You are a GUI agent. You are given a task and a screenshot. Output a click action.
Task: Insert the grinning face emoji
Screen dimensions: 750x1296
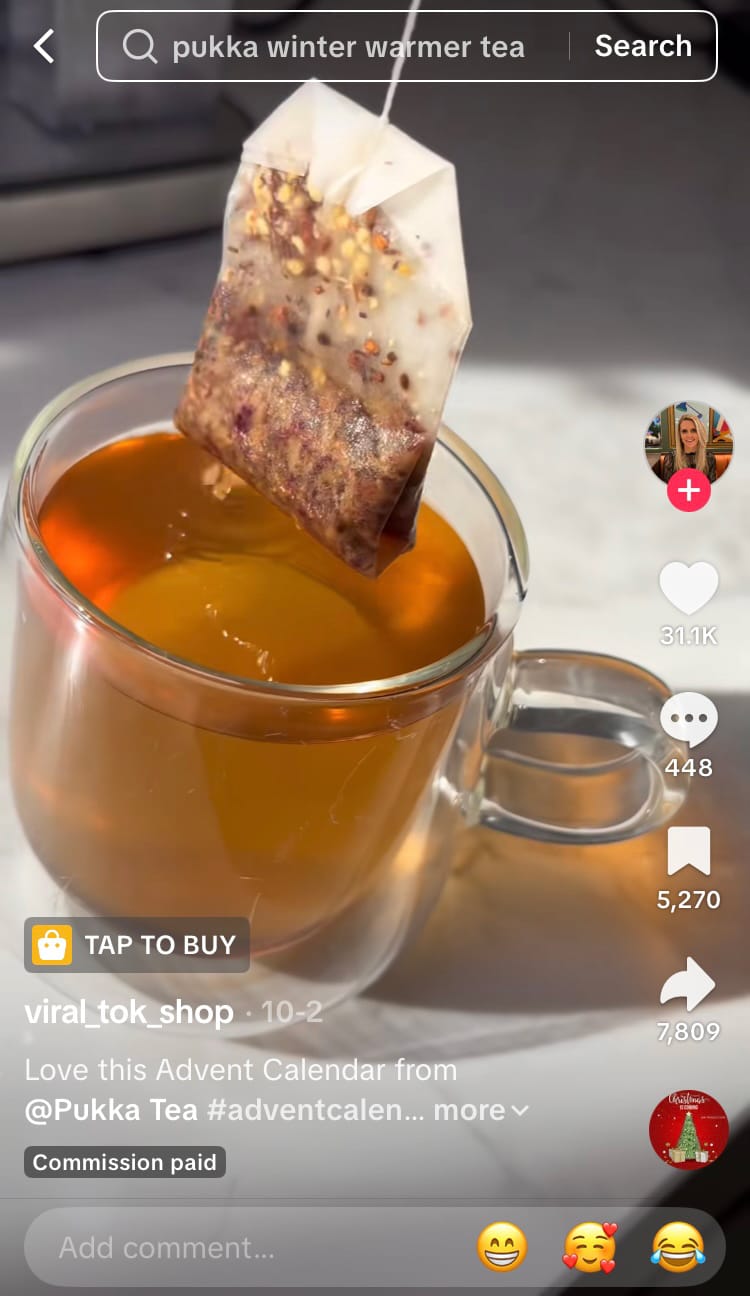click(502, 1247)
